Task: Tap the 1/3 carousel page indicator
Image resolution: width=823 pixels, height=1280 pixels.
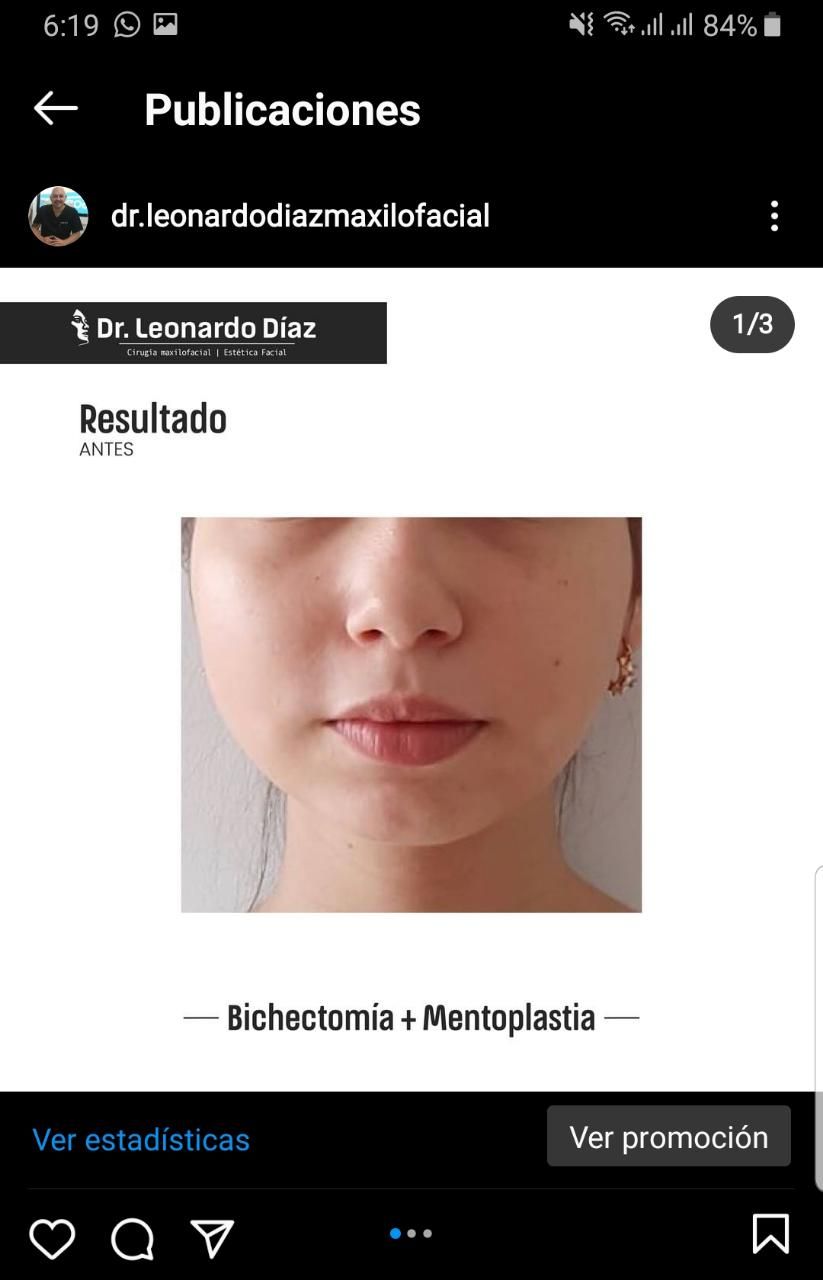Action: (752, 323)
